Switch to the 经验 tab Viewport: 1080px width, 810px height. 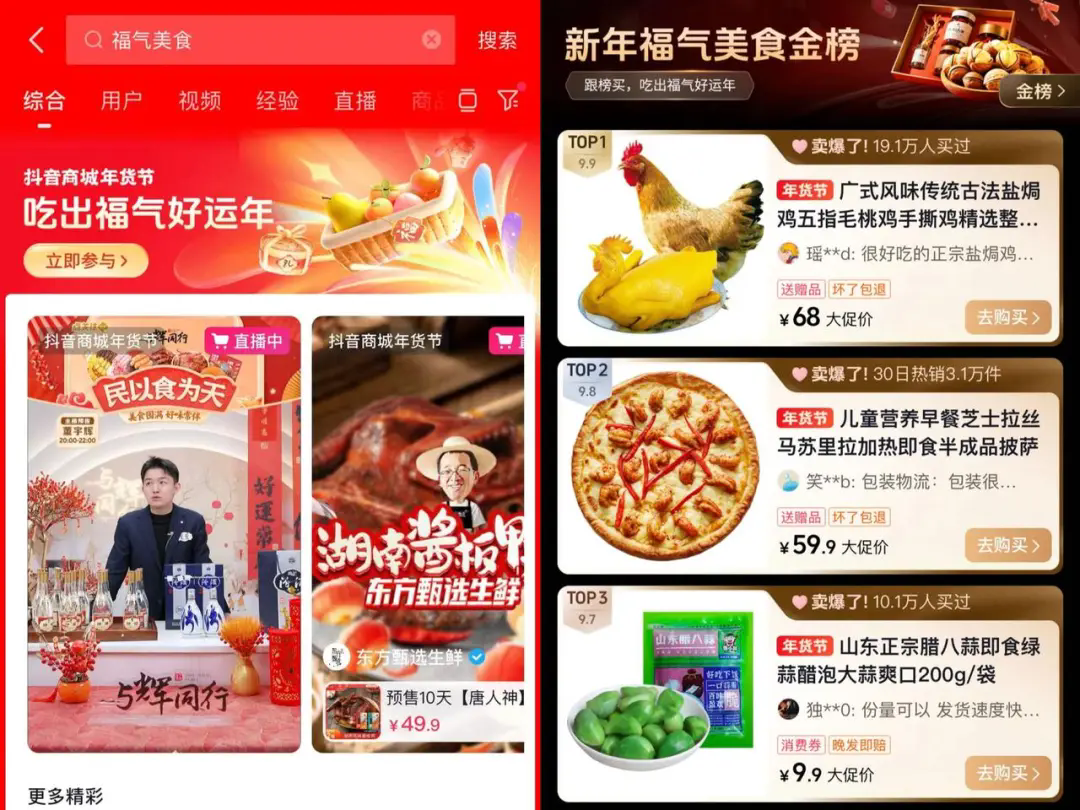pyautogui.click(x=277, y=100)
